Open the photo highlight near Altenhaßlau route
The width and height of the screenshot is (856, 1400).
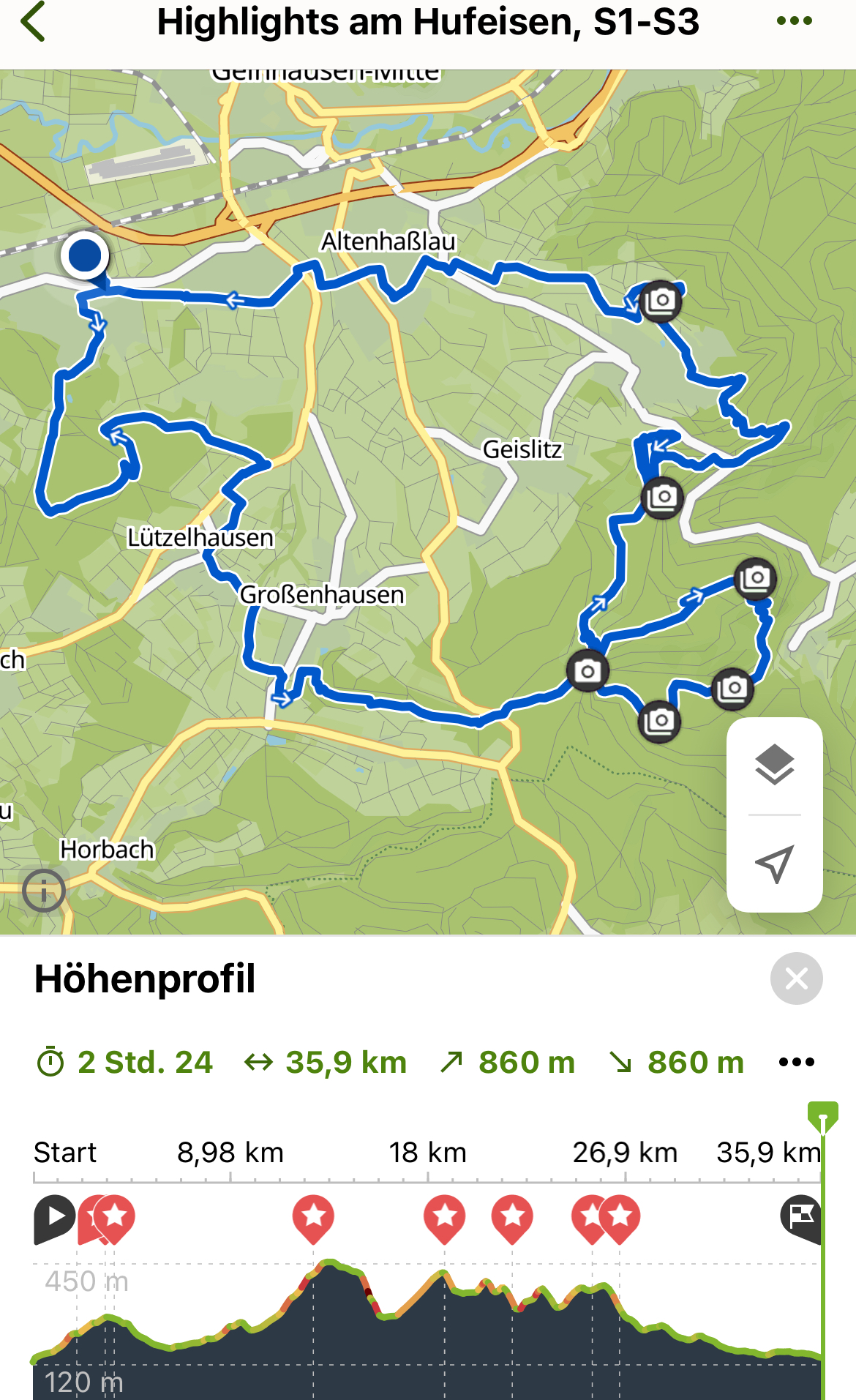coord(661,301)
